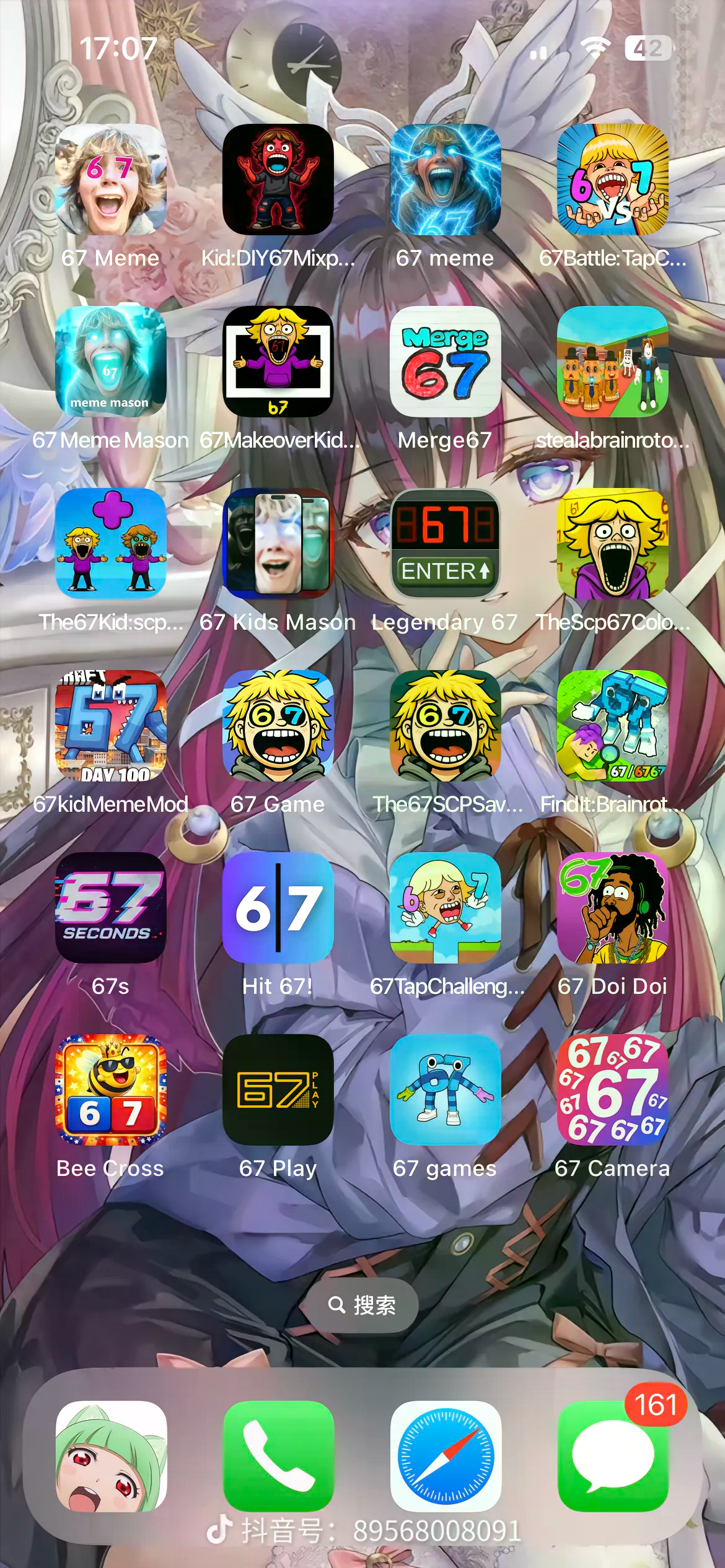Open the Phone app in the dock
Image resolution: width=725 pixels, height=1568 pixels.
pos(278,1457)
